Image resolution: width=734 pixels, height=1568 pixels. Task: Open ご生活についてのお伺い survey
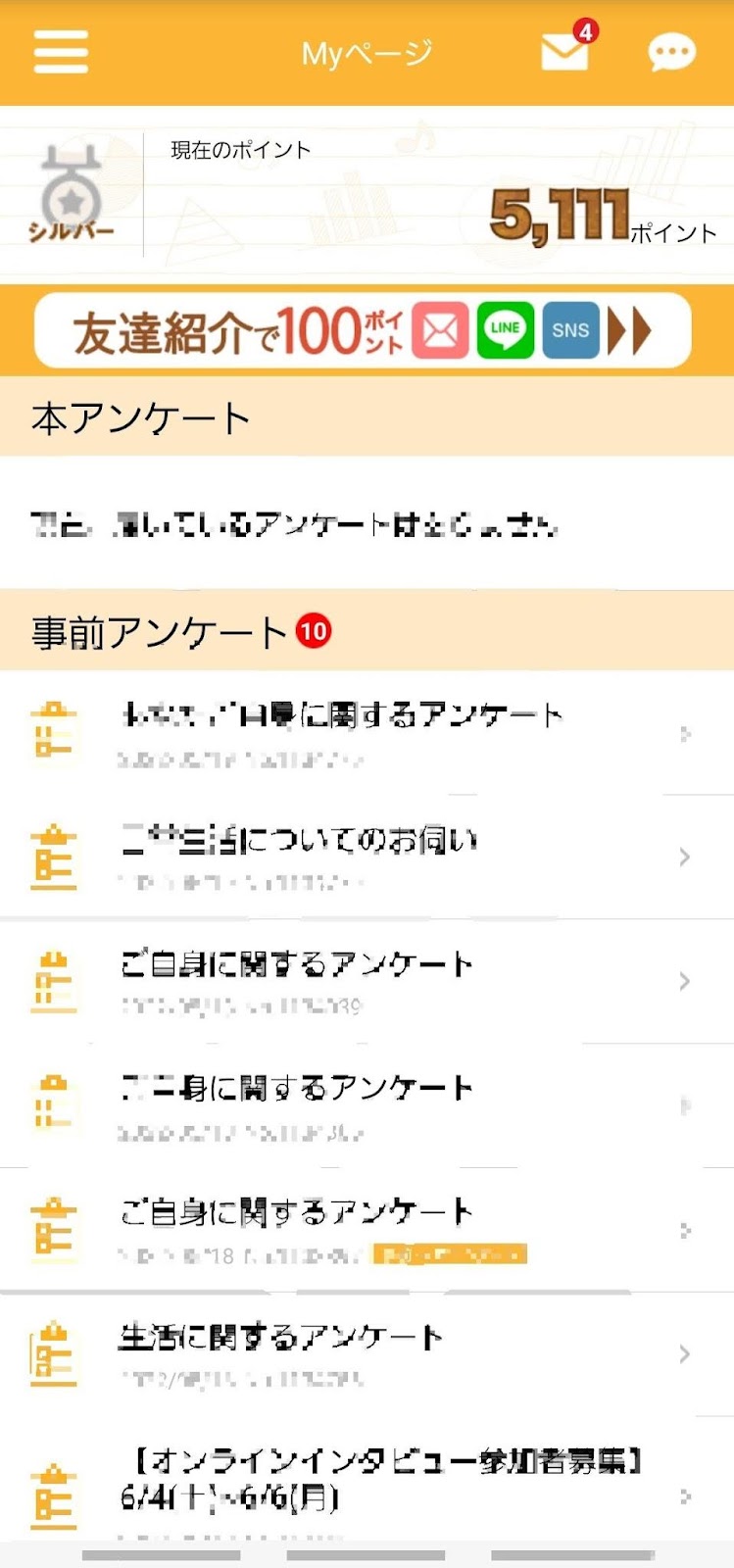367,857
